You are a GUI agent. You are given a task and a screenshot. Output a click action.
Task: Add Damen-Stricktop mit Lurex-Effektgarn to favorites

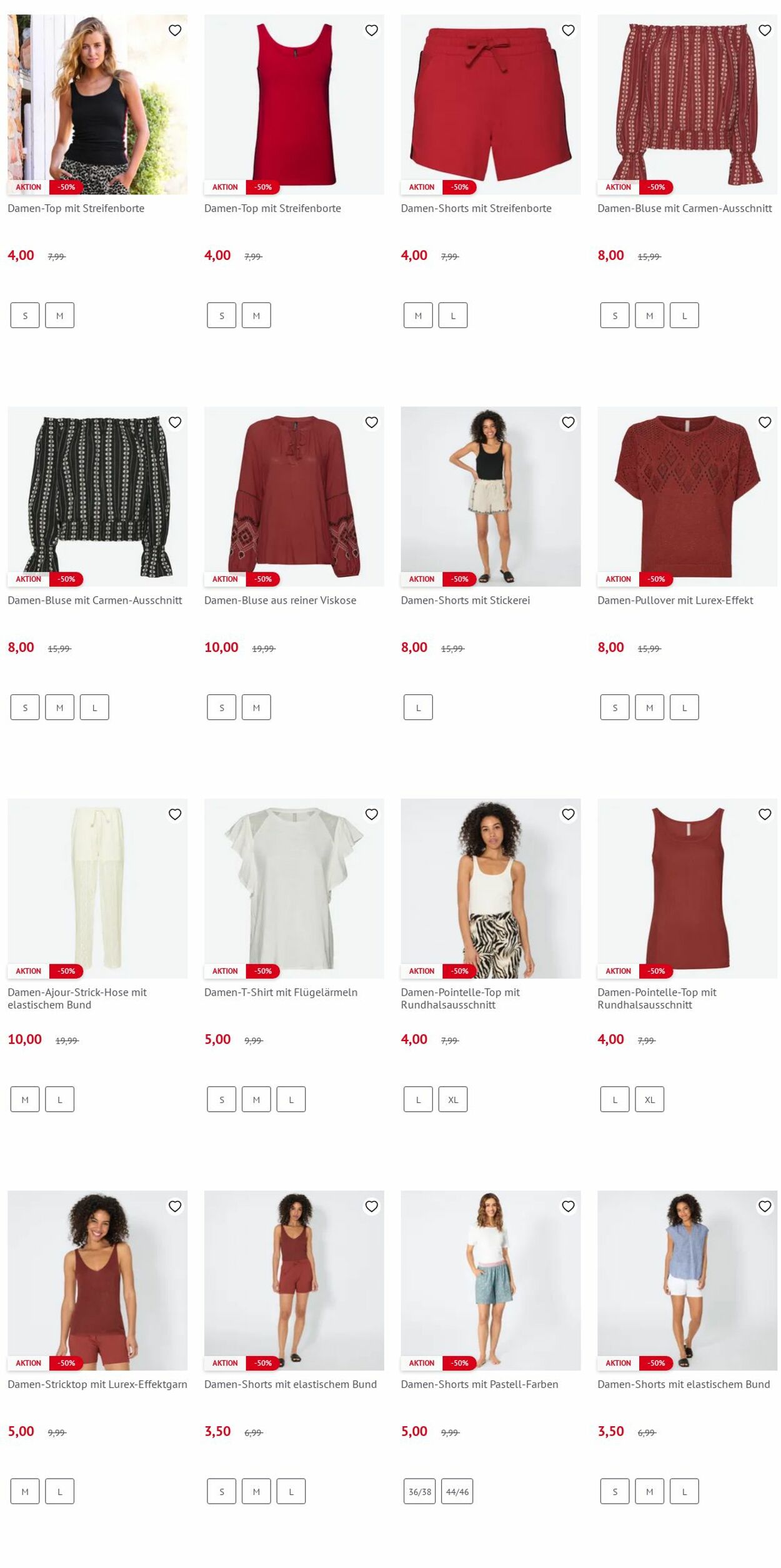point(175,1206)
